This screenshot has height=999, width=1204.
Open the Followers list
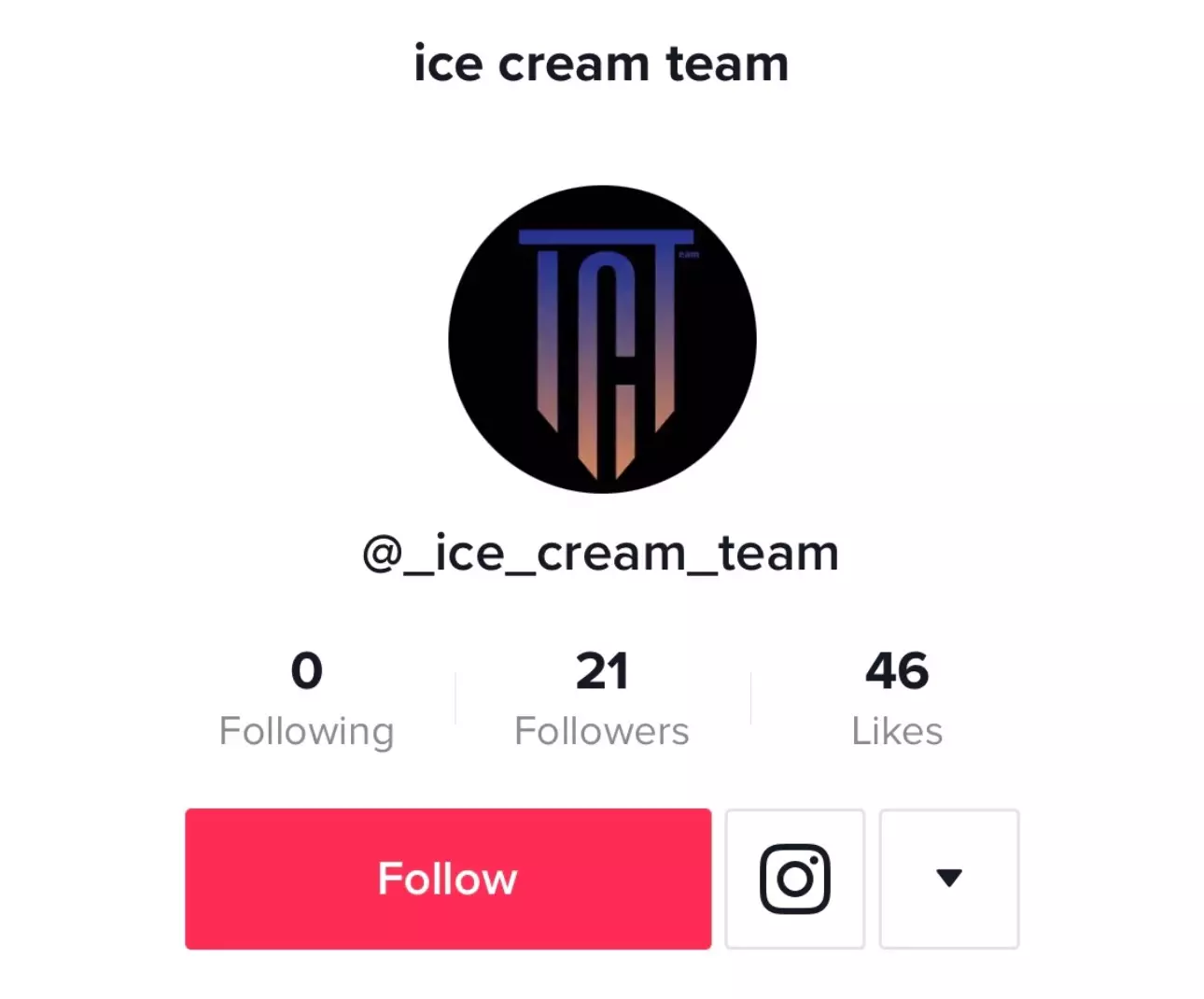tap(602, 699)
